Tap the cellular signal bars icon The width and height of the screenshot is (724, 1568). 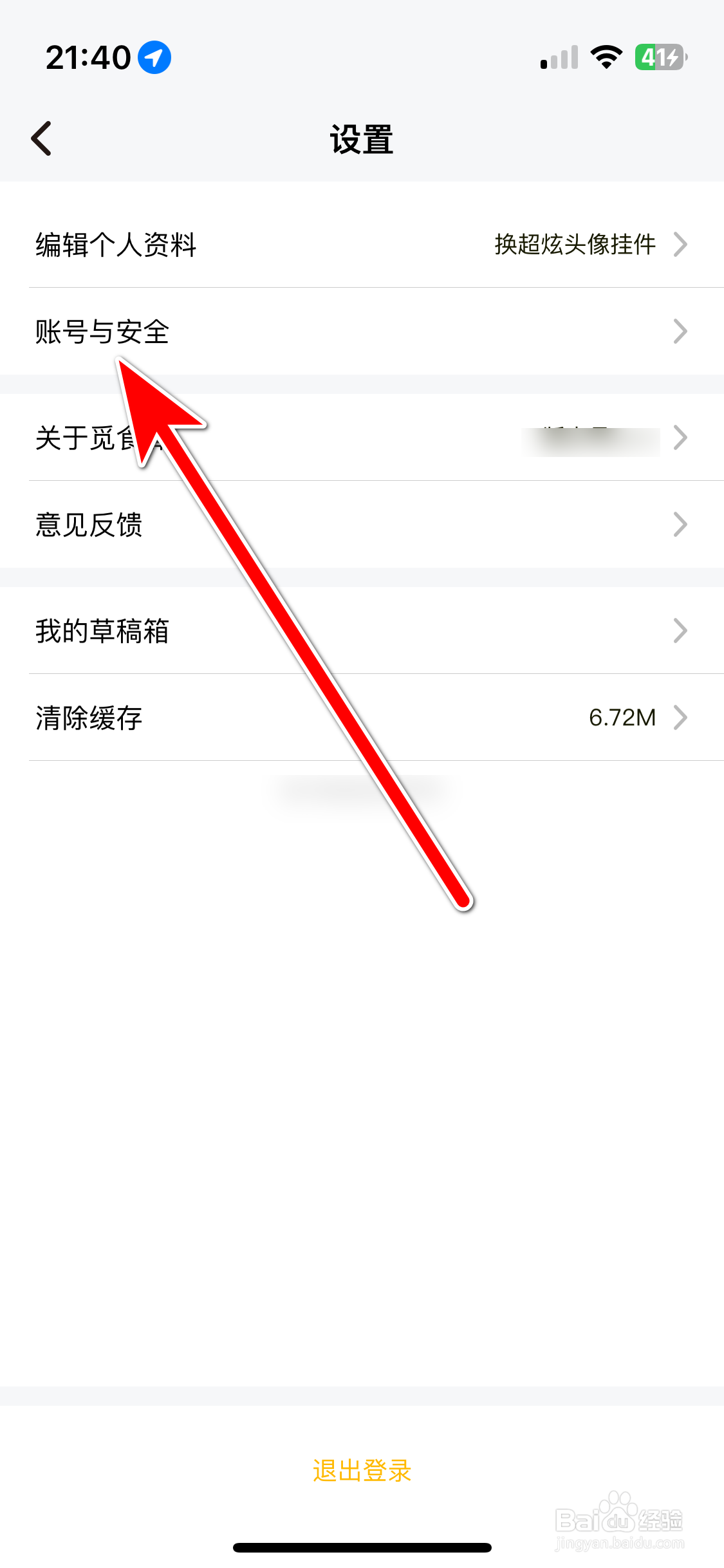click(559, 56)
